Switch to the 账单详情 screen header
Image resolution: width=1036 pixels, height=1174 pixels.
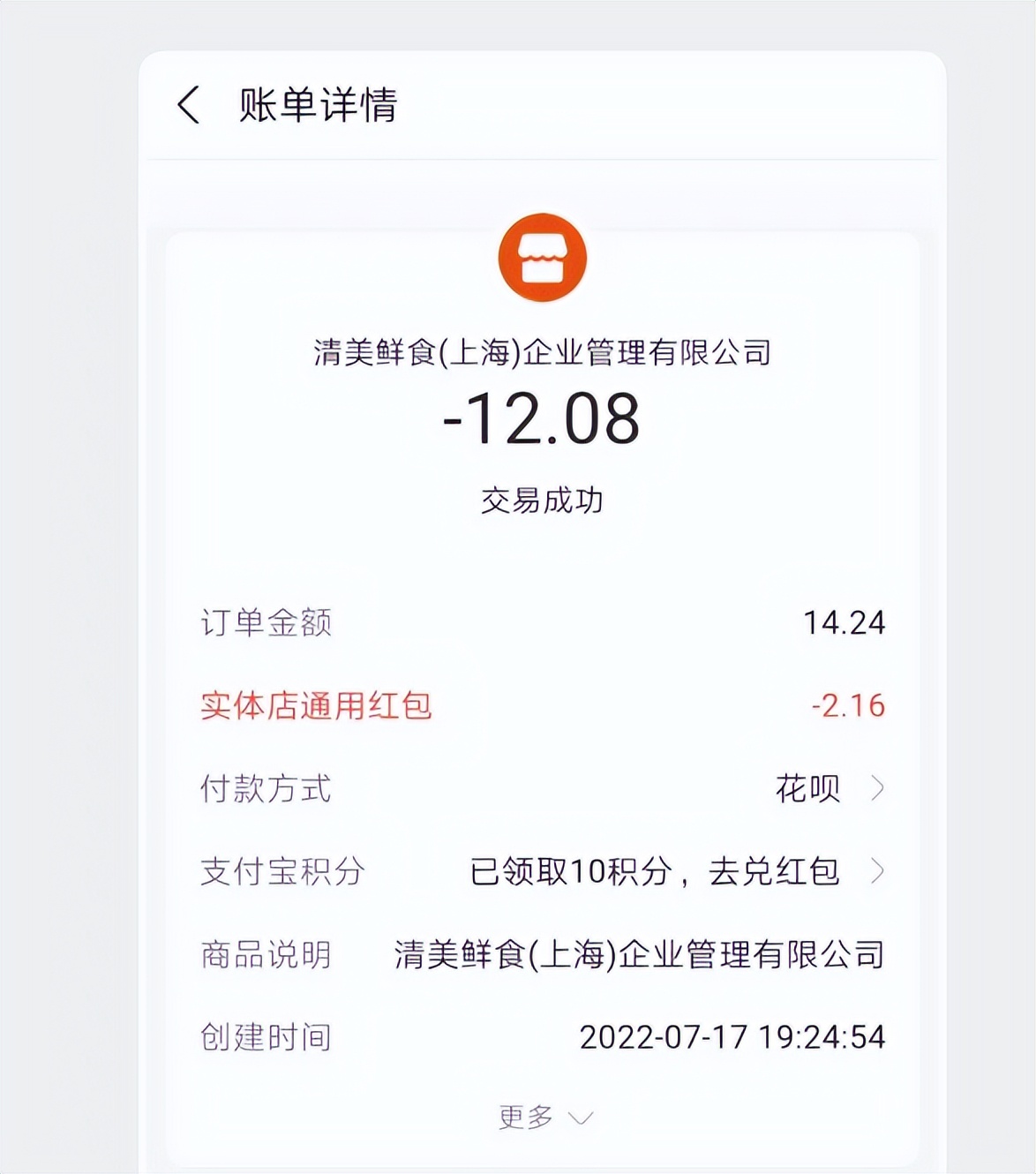(x=319, y=106)
